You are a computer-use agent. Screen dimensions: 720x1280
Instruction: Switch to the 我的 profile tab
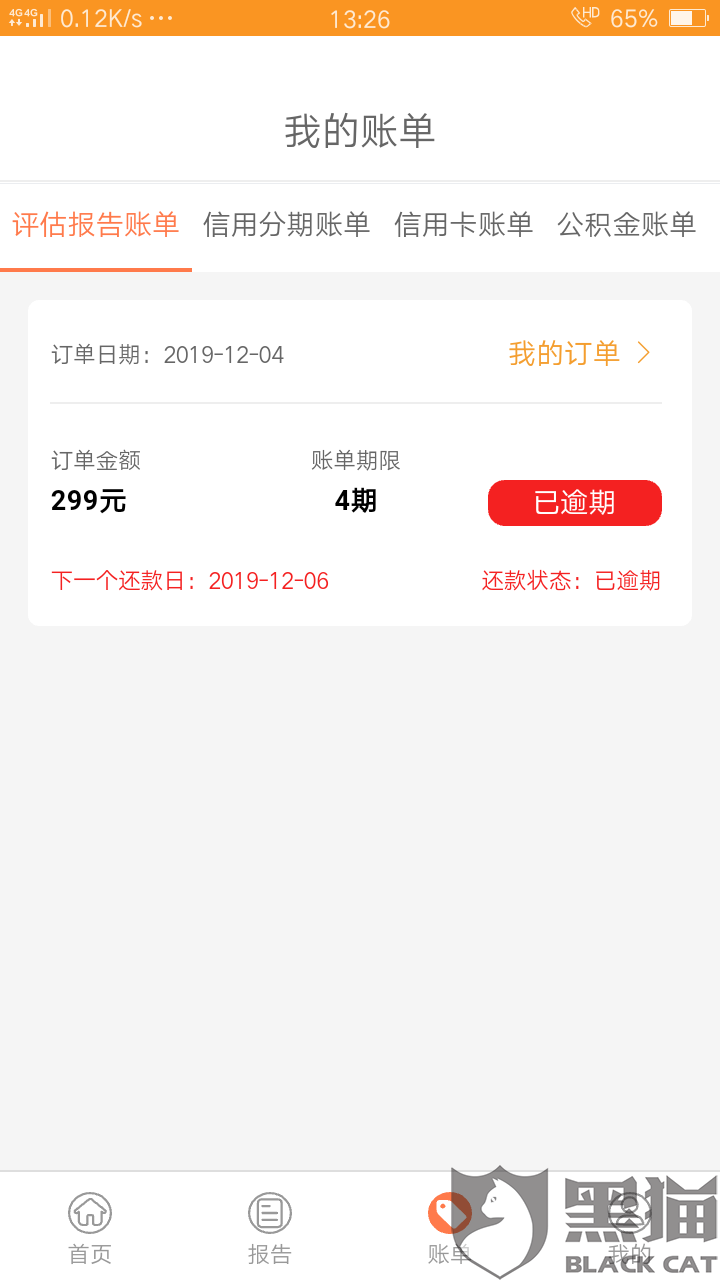pos(629,1227)
